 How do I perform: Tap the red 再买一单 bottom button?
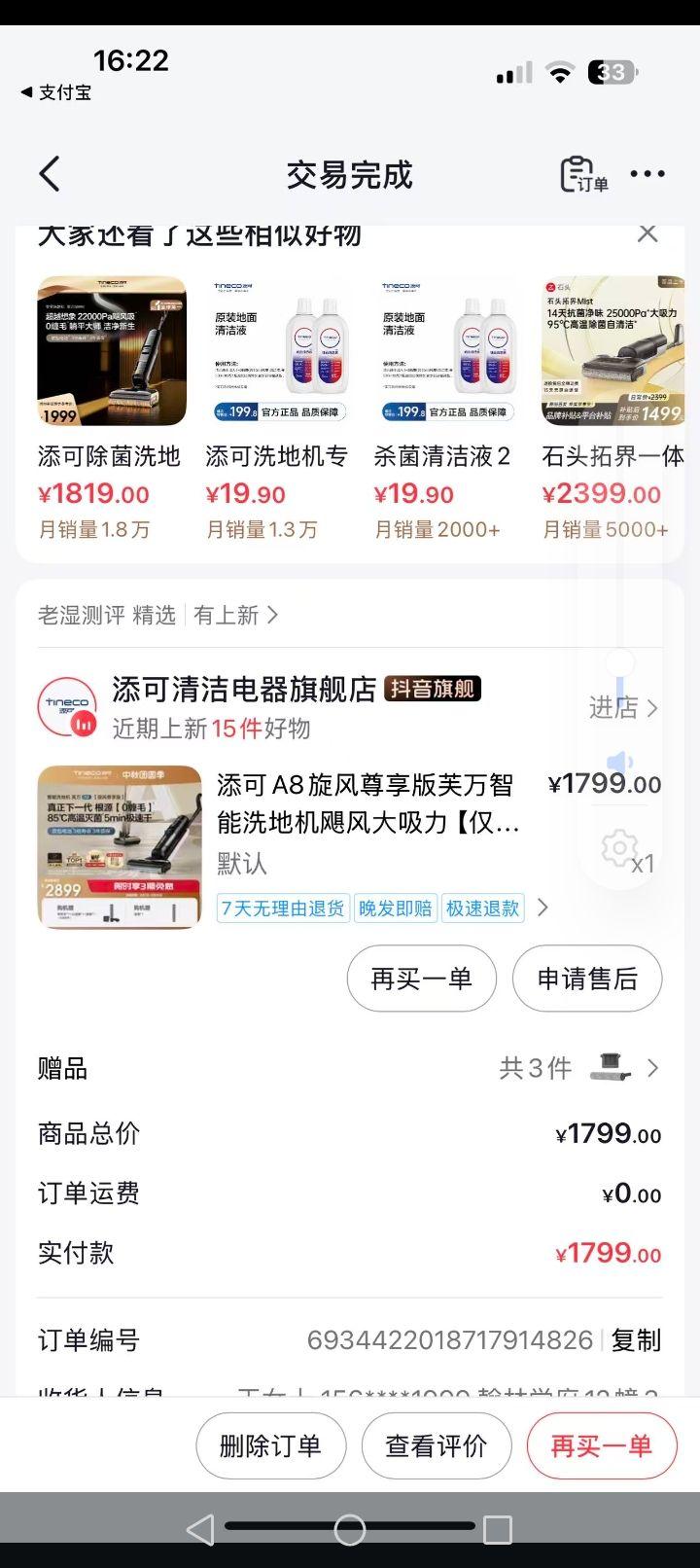601,1445
